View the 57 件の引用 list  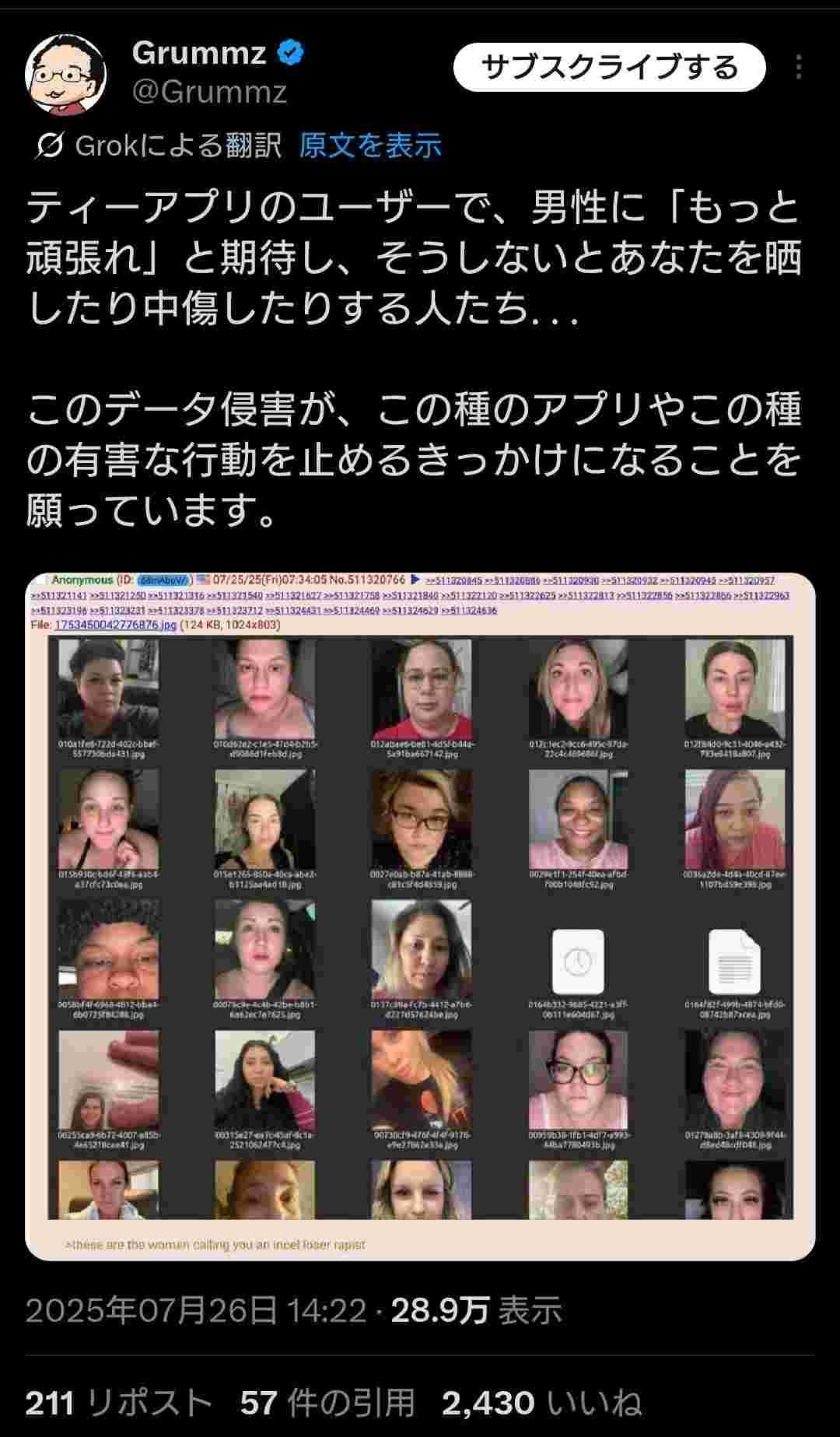click(327, 1402)
